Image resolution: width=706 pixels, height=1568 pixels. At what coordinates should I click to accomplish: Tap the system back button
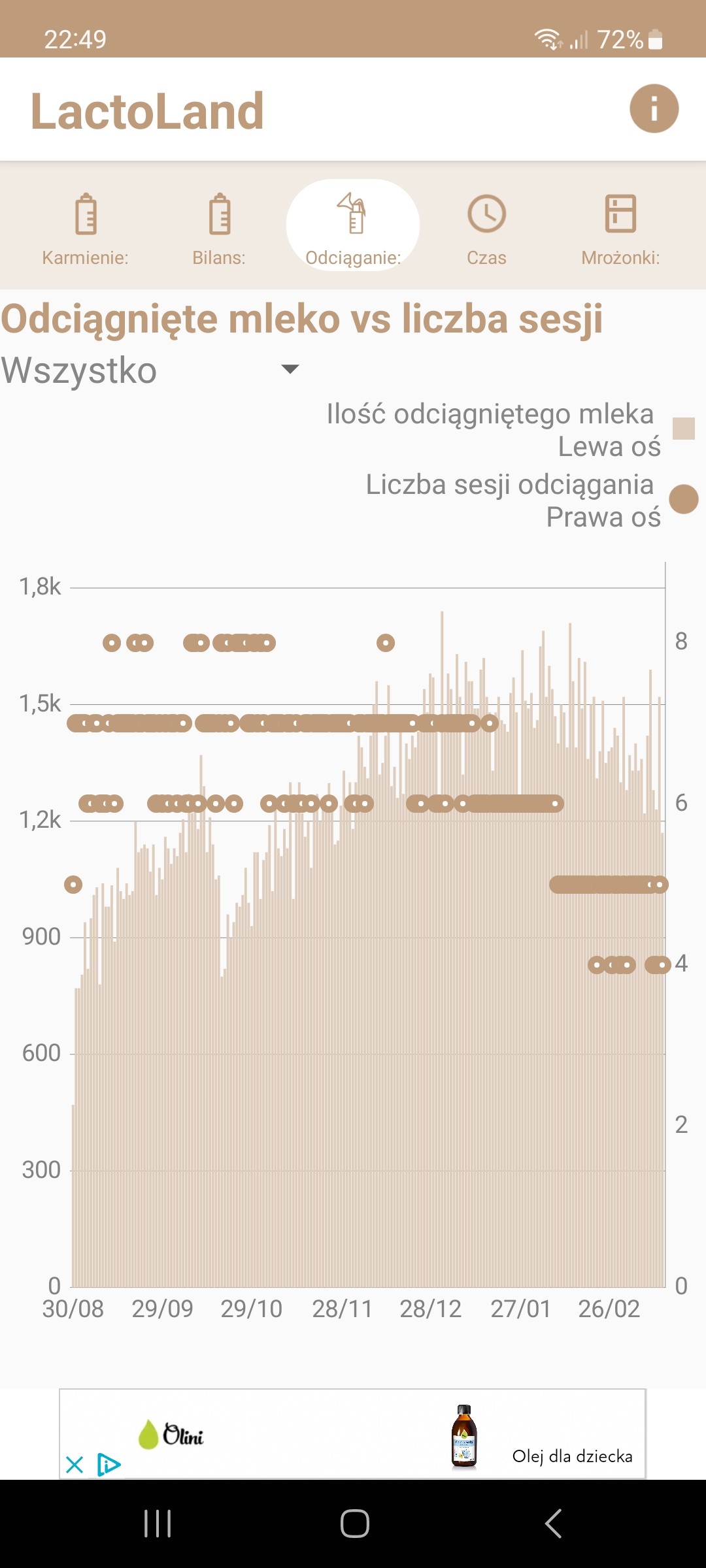point(553,1524)
